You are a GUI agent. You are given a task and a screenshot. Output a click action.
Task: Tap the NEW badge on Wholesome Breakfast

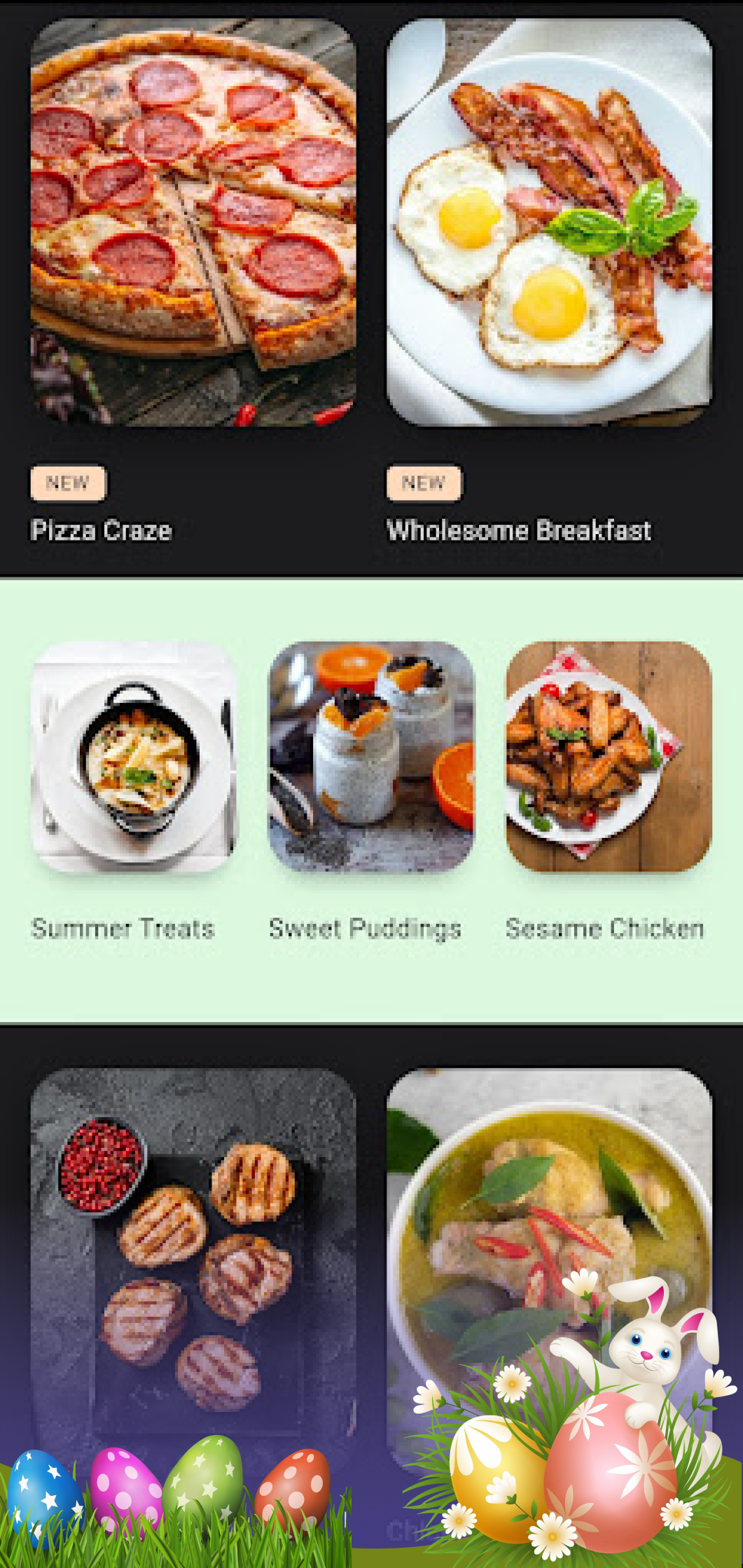click(x=423, y=482)
